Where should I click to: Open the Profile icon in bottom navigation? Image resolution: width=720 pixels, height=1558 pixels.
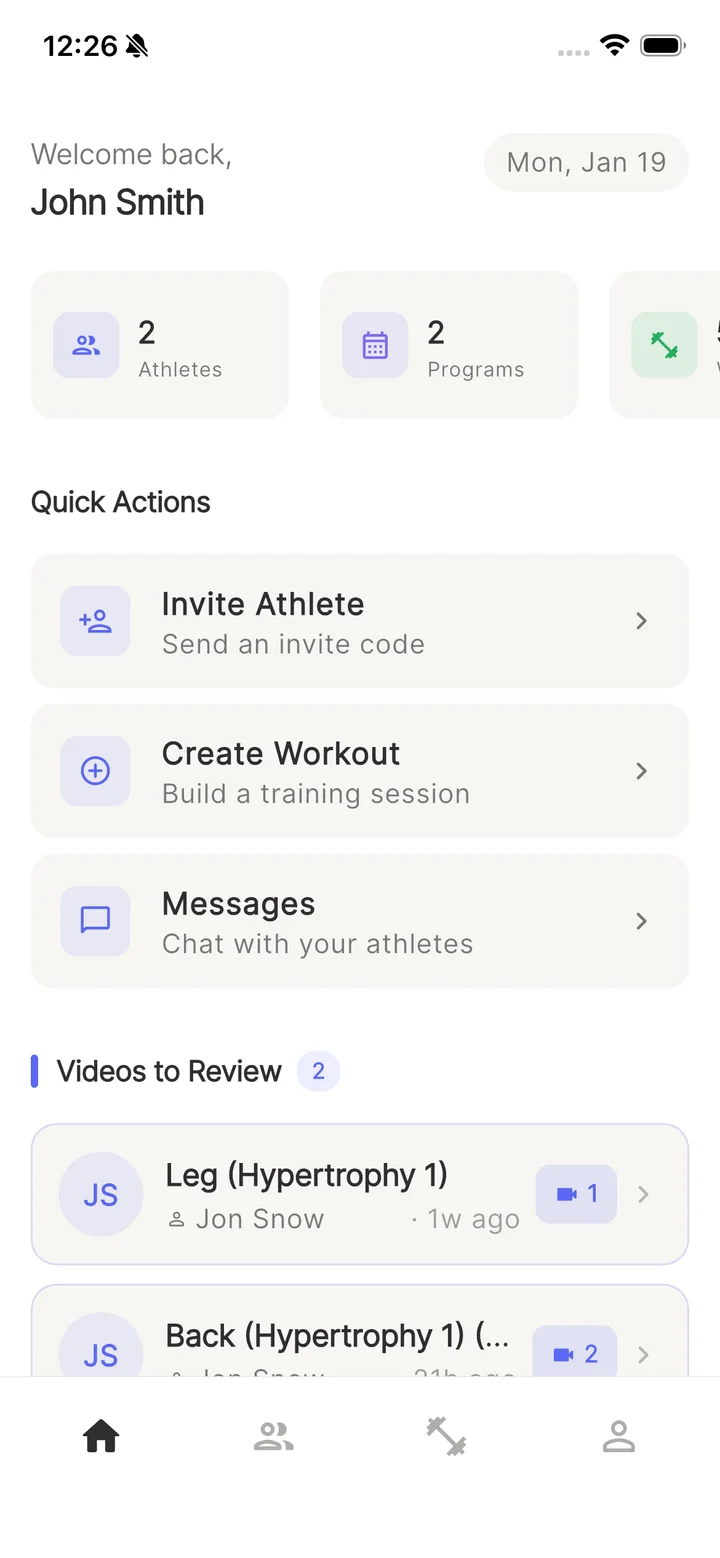(x=619, y=1435)
